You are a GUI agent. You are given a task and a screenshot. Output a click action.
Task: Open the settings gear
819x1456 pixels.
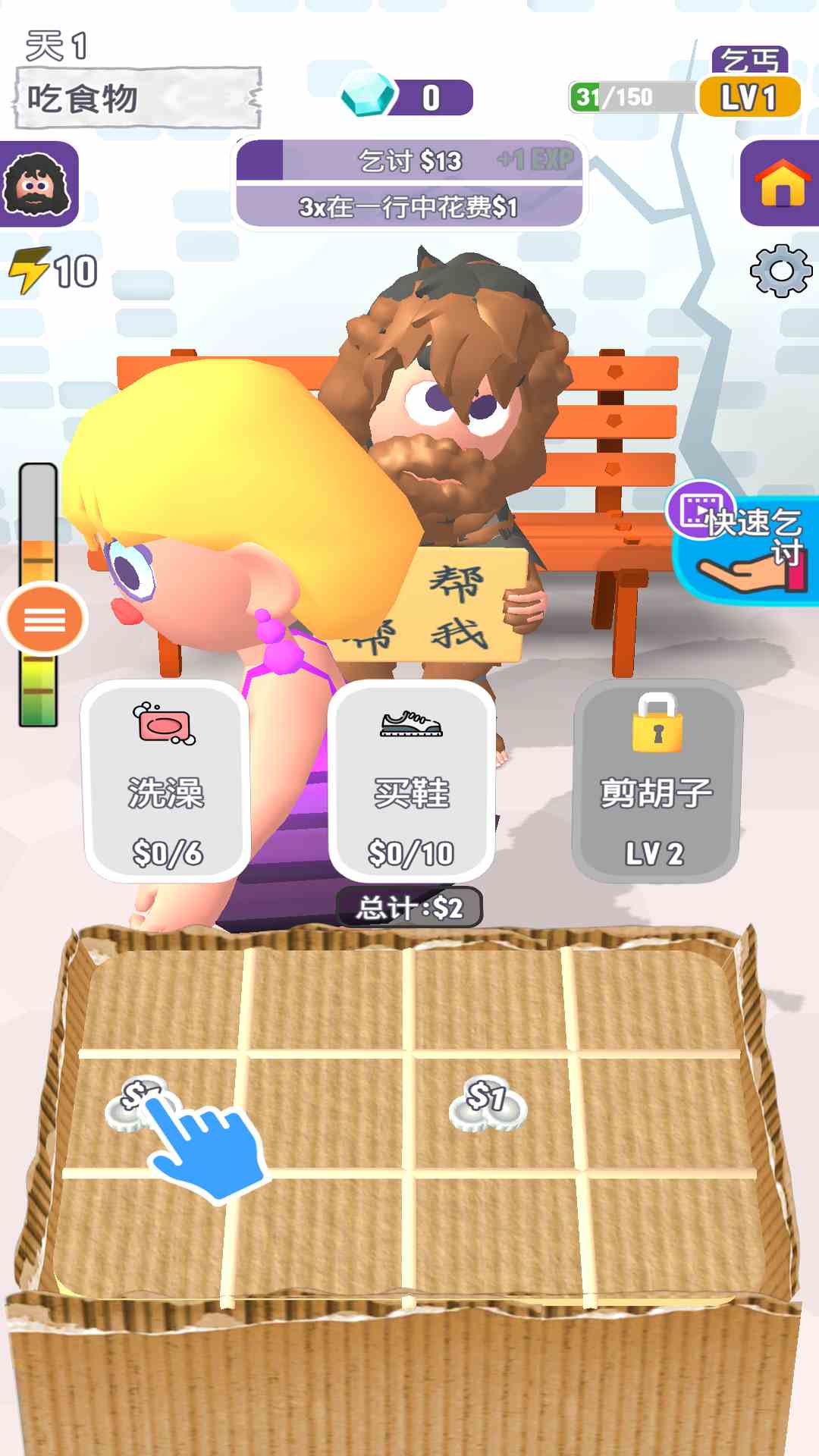[781, 271]
